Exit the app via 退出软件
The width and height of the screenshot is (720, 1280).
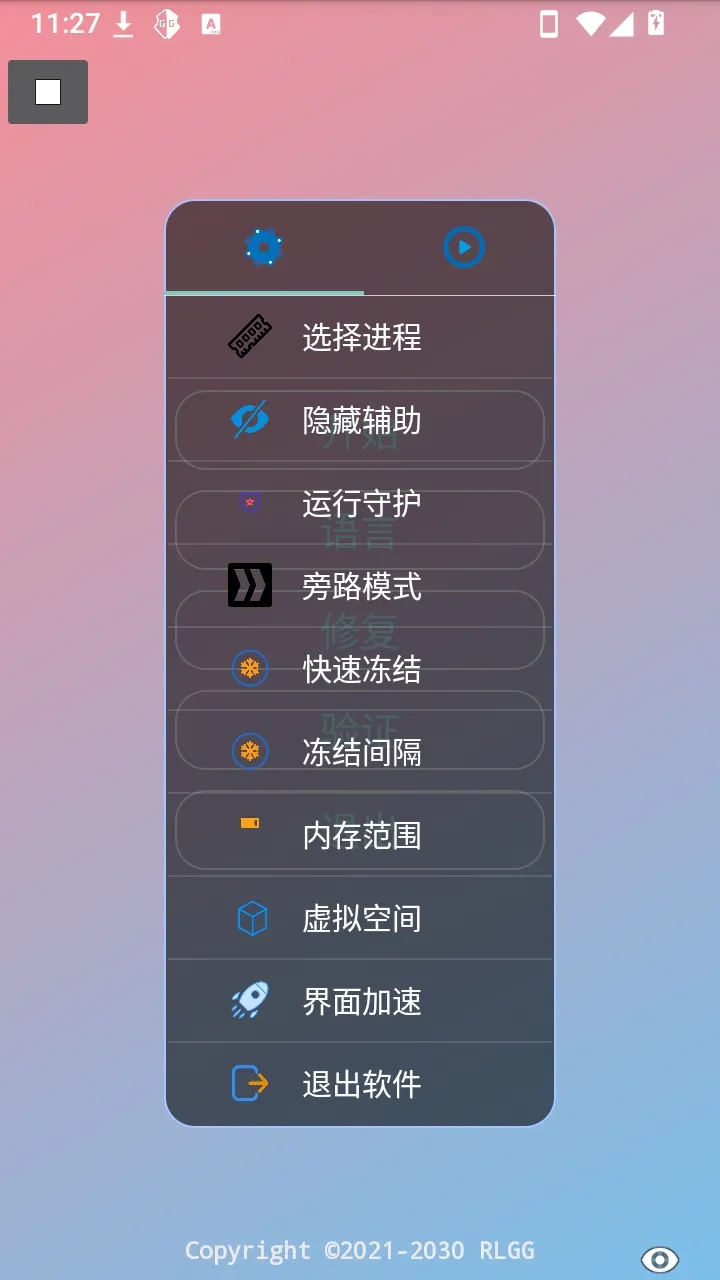[360, 1084]
